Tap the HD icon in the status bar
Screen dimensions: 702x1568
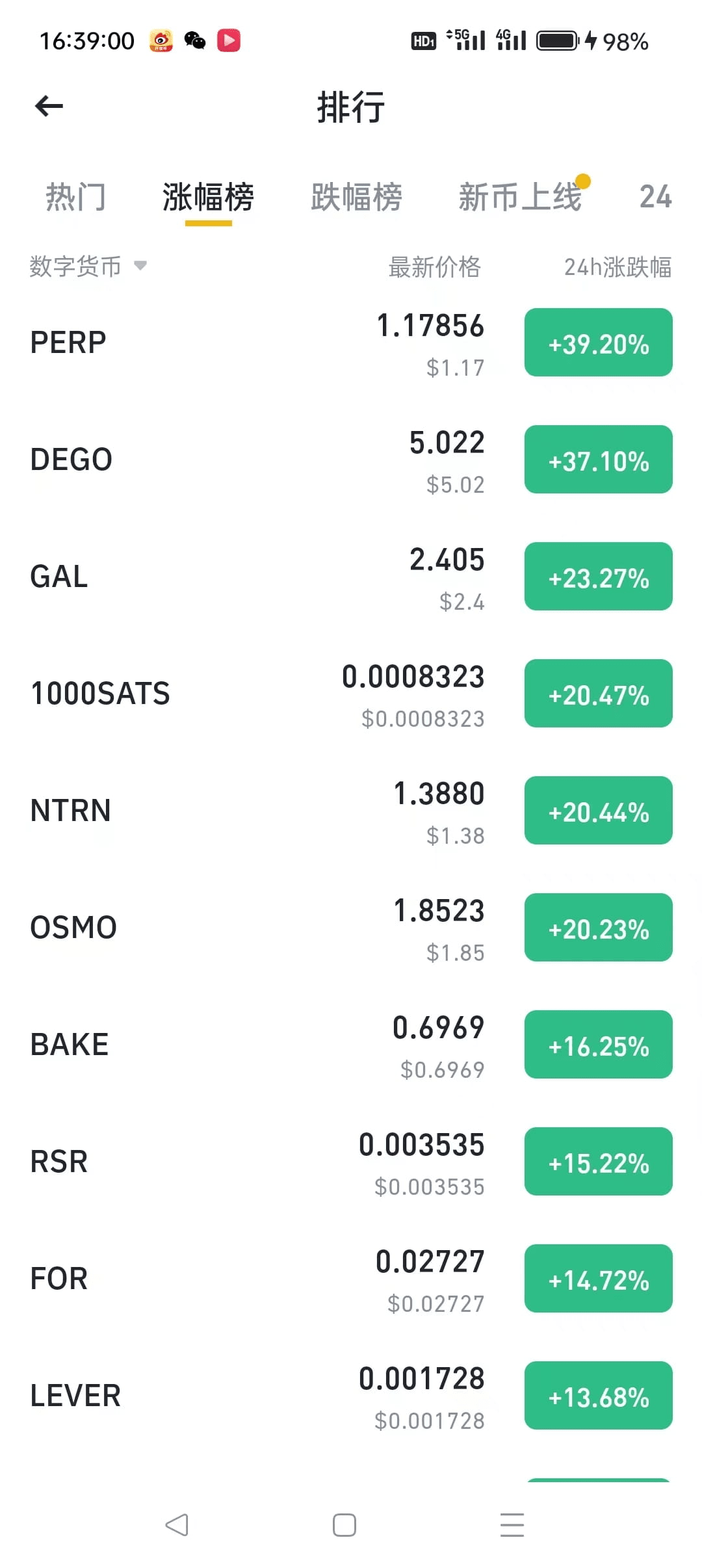coord(422,40)
